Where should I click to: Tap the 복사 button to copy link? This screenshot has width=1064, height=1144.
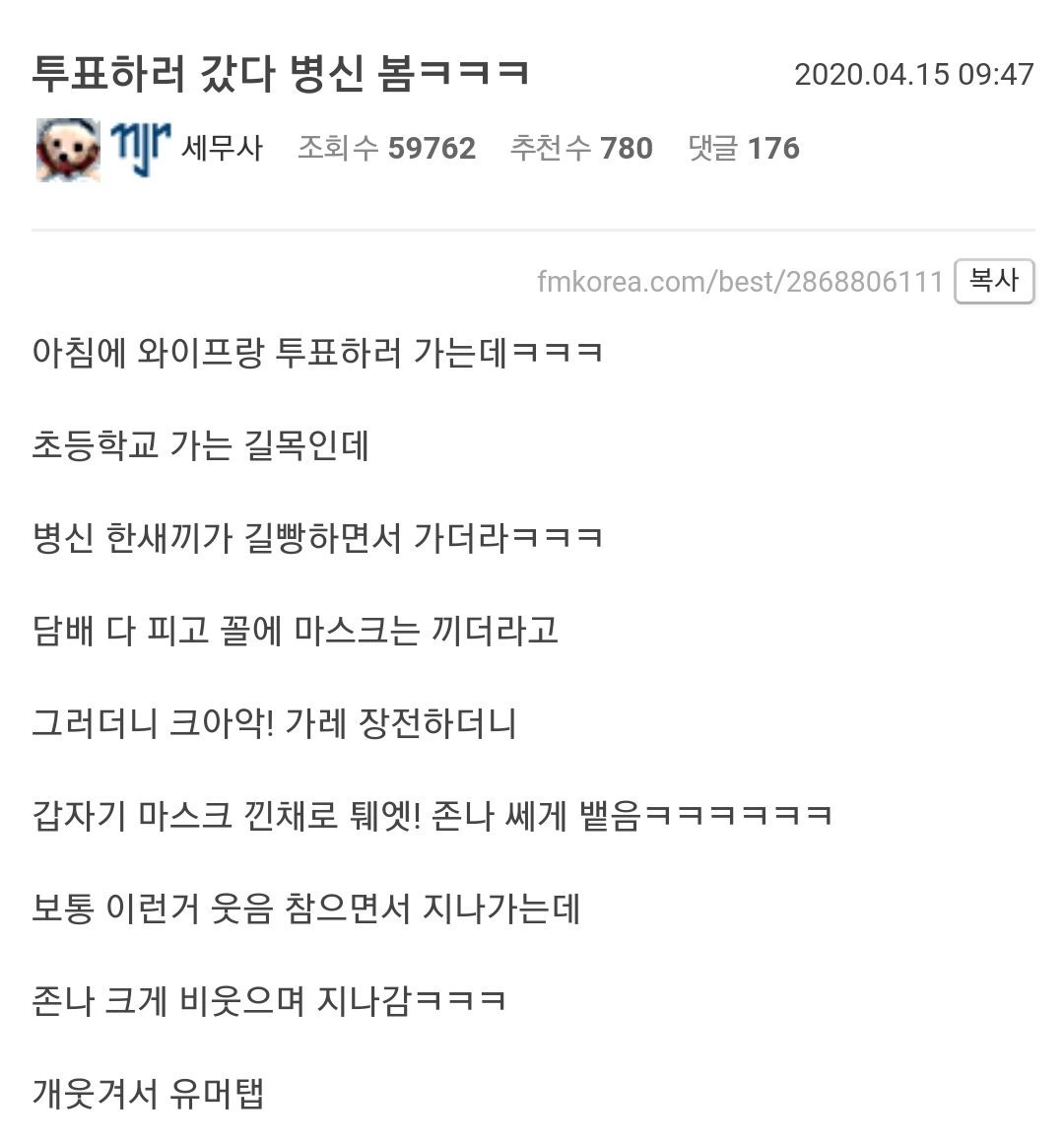point(993,281)
